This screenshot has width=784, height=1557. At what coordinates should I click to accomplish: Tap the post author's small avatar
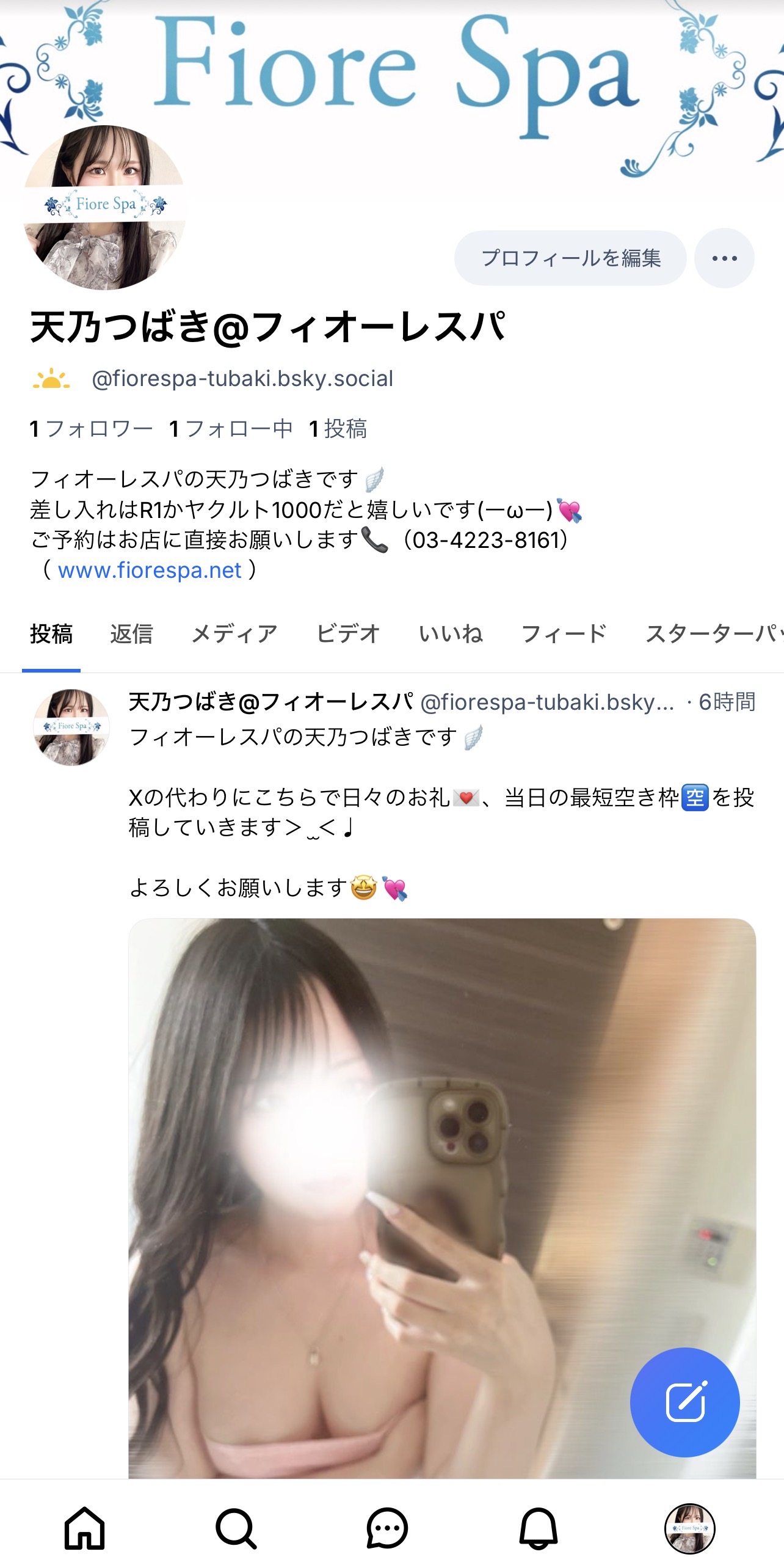[71, 727]
